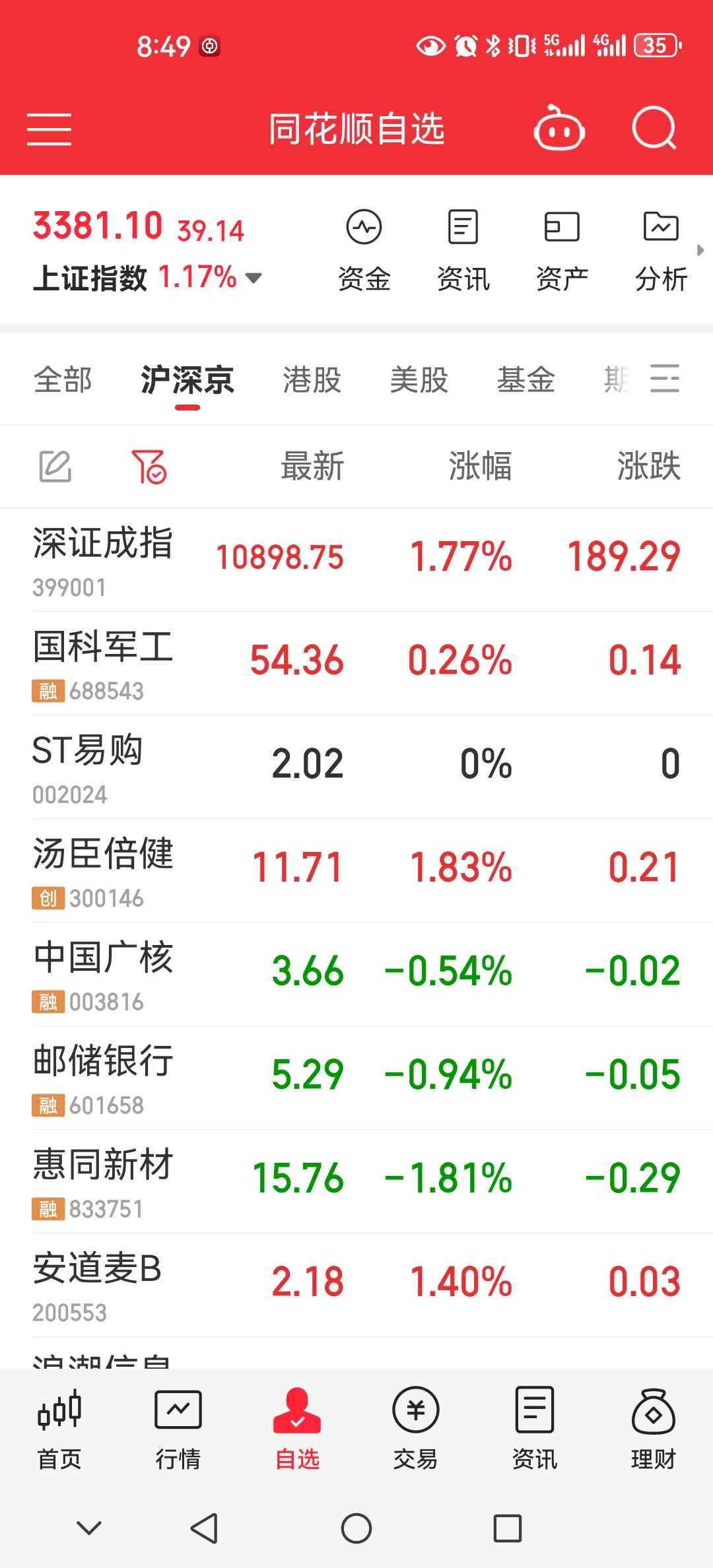Sort stocks by 涨幅 column
The width and height of the screenshot is (713, 1568).
(480, 467)
